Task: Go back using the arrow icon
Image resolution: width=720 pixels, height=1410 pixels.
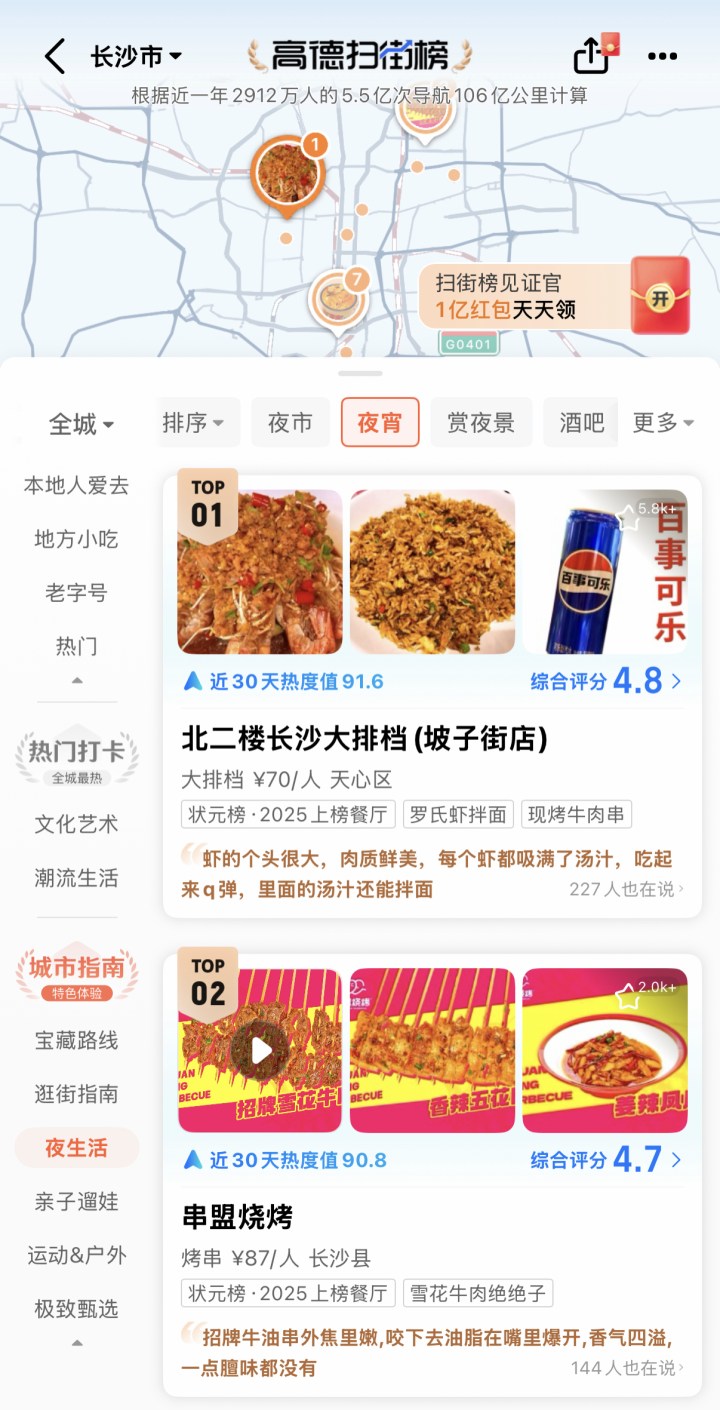Action: click(x=55, y=57)
